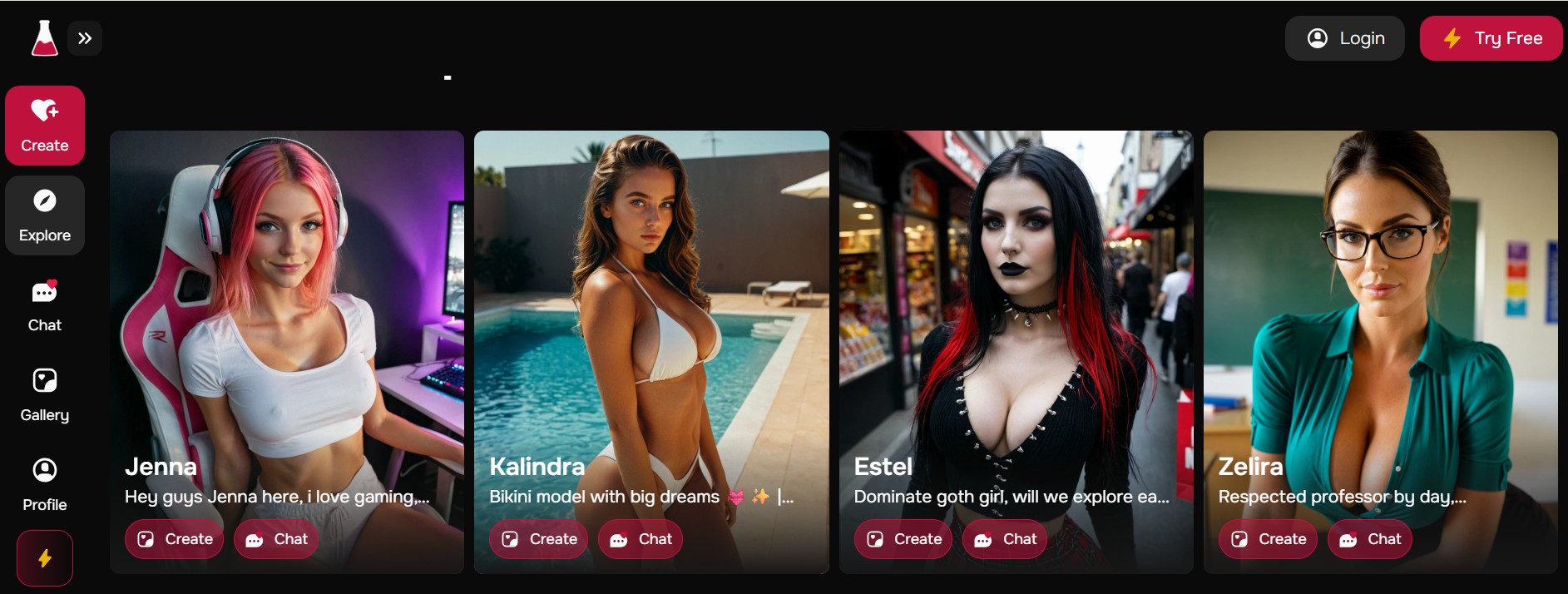1568x594 pixels.
Task: Go to the Gallery section
Action: (x=45, y=395)
